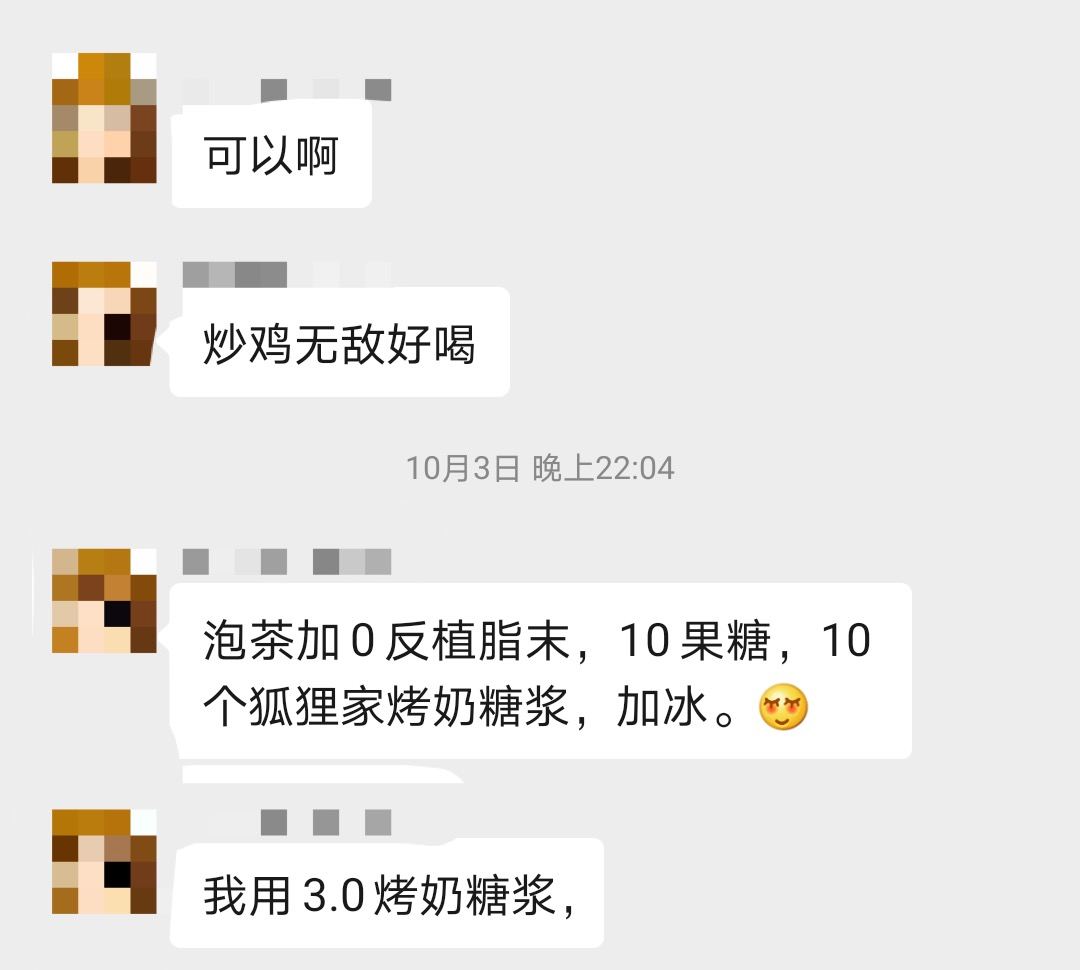This screenshot has width=1080, height=970.
Task: Open avatar next to 我用3.0烤奶糖浆 message
Action: pos(104,862)
